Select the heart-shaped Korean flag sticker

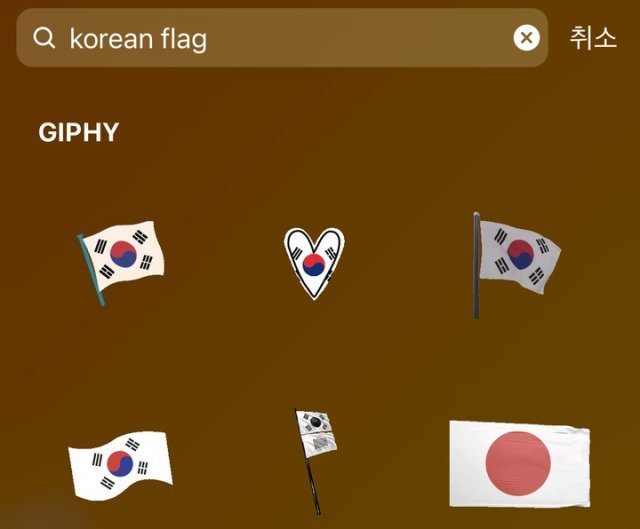pos(314,262)
